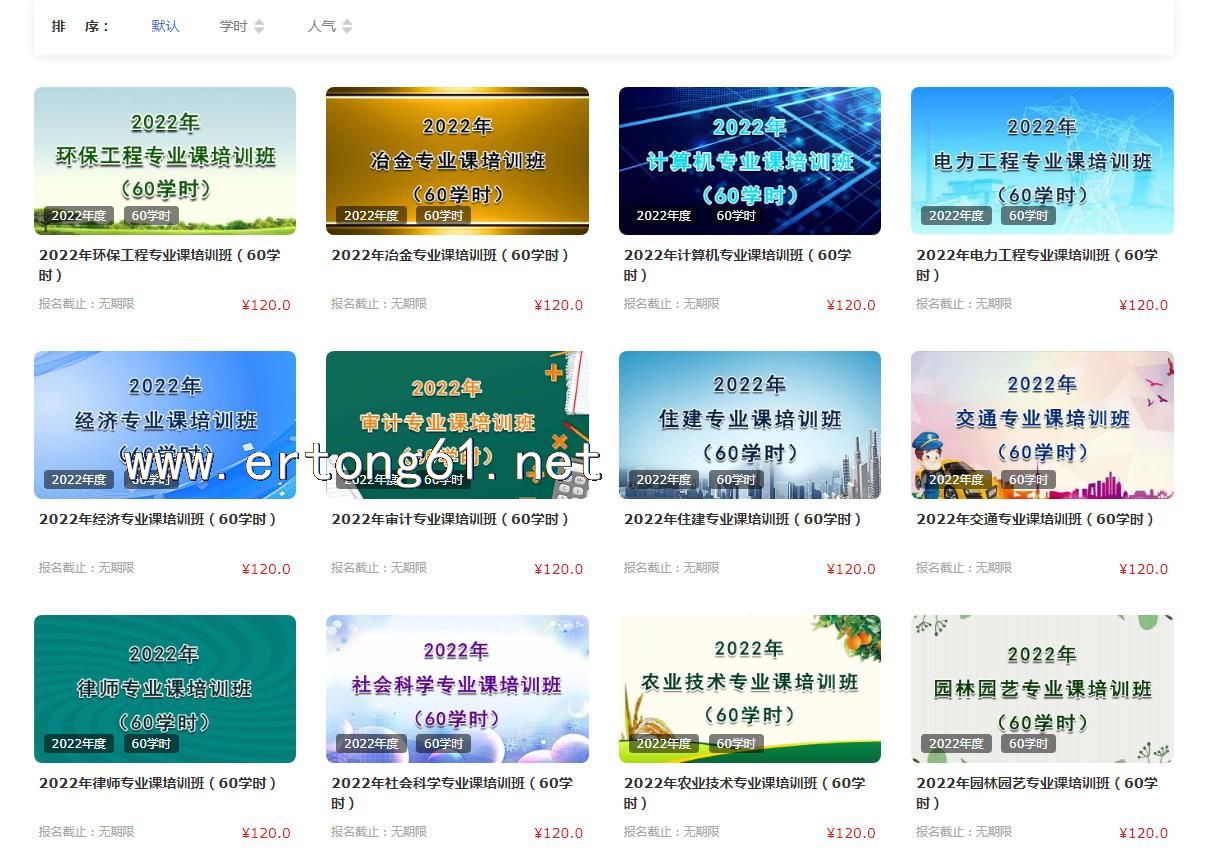
Task: Open the 2022年园林园艺专业课培训班 course
Action: point(1041,688)
